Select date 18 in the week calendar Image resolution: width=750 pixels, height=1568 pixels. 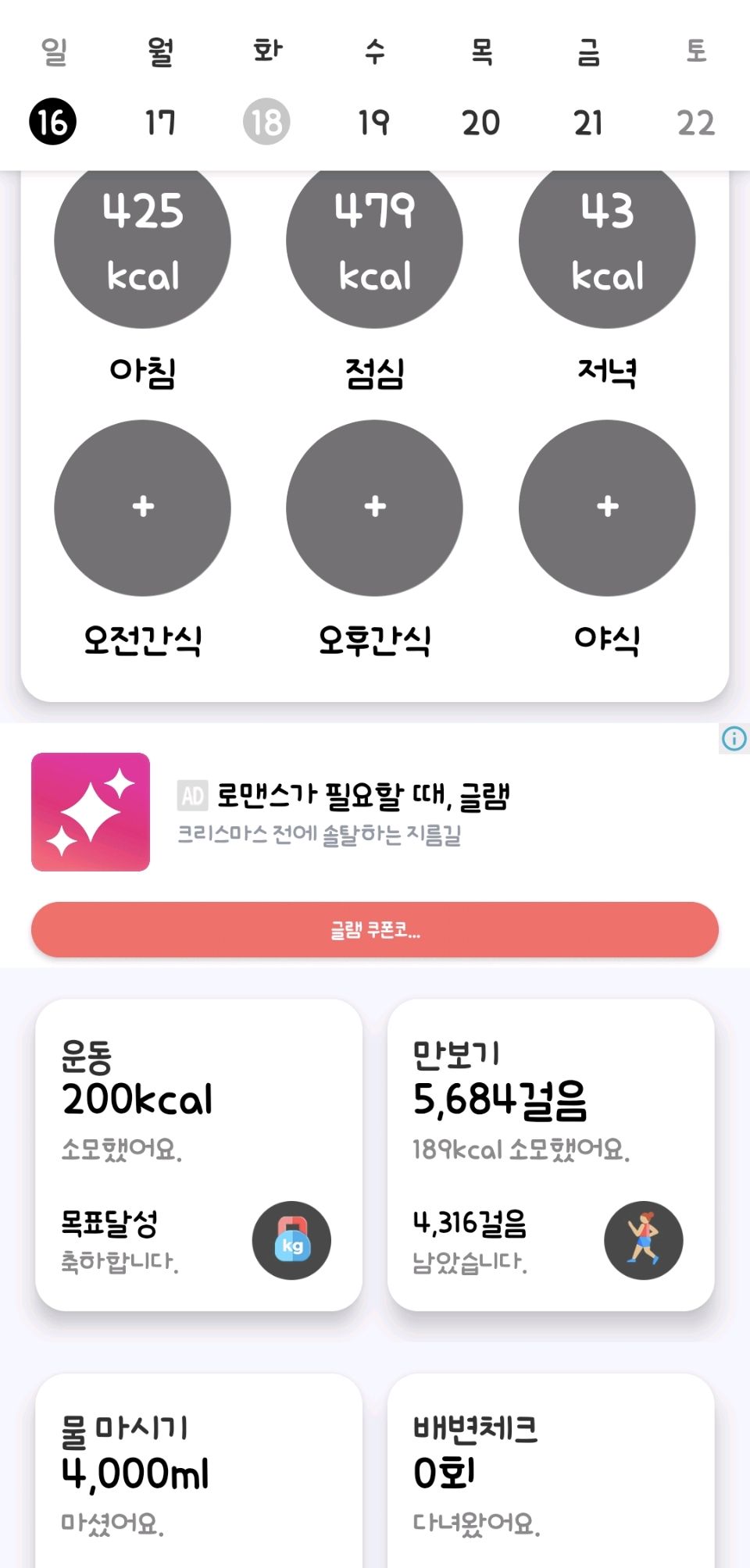tap(266, 122)
